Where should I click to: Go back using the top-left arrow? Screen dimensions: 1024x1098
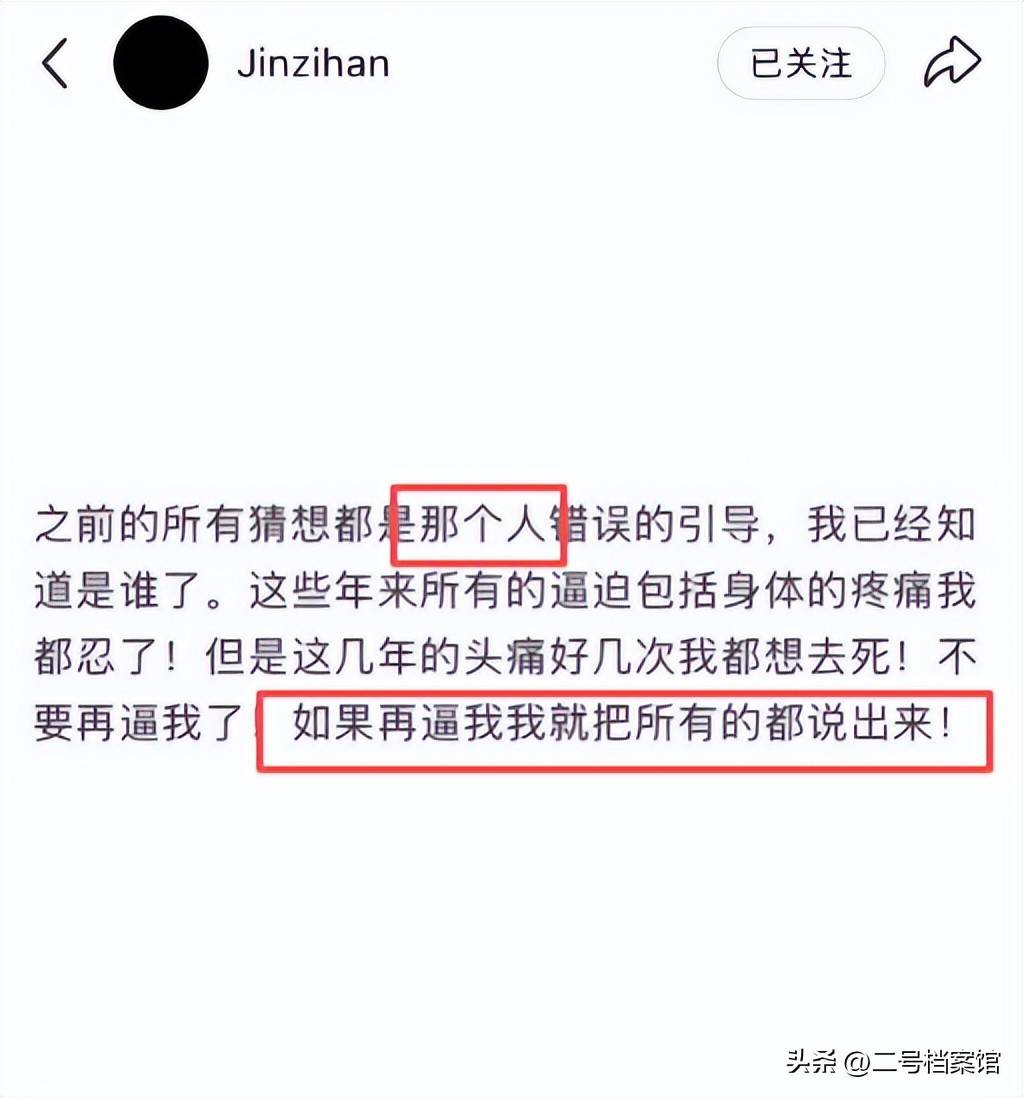(55, 64)
